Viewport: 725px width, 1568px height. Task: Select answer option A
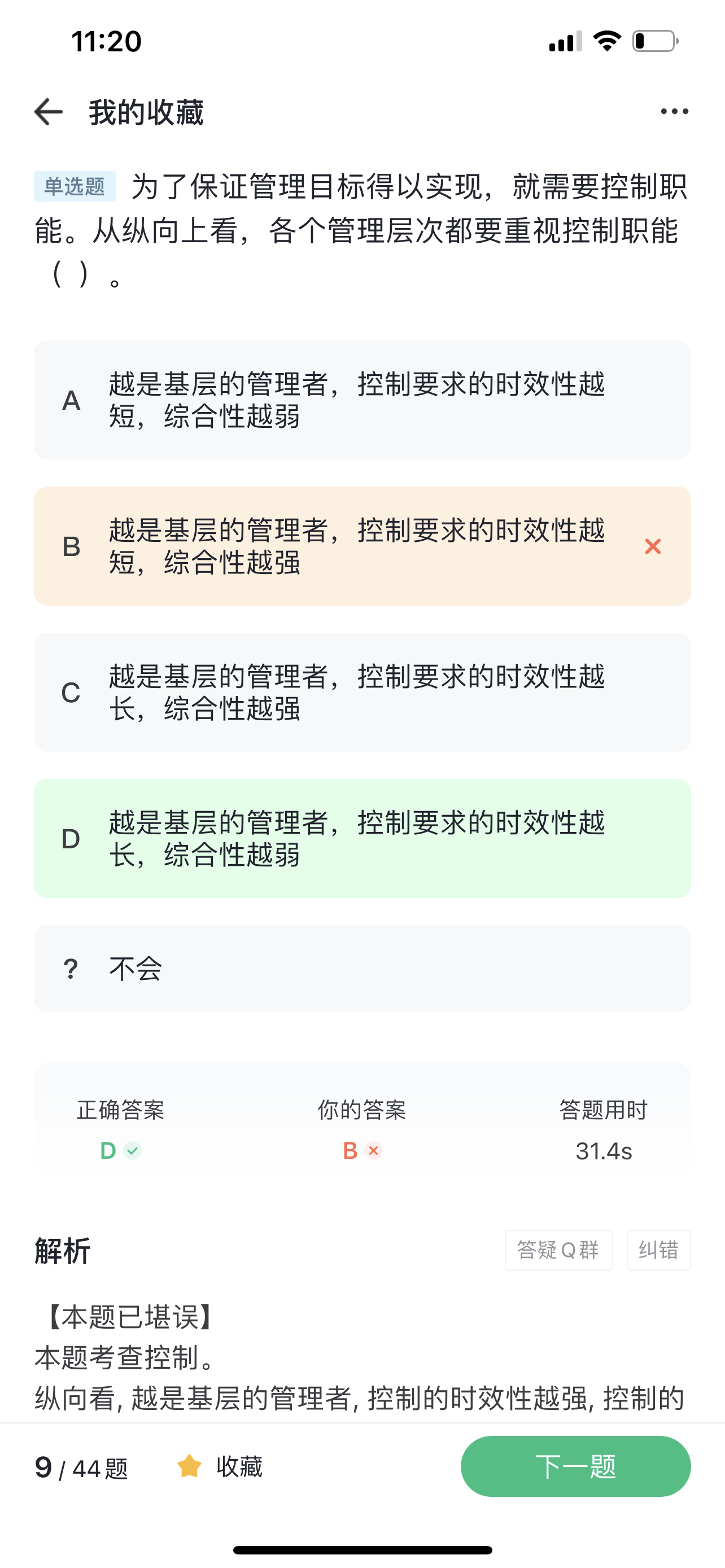tap(362, 400)
